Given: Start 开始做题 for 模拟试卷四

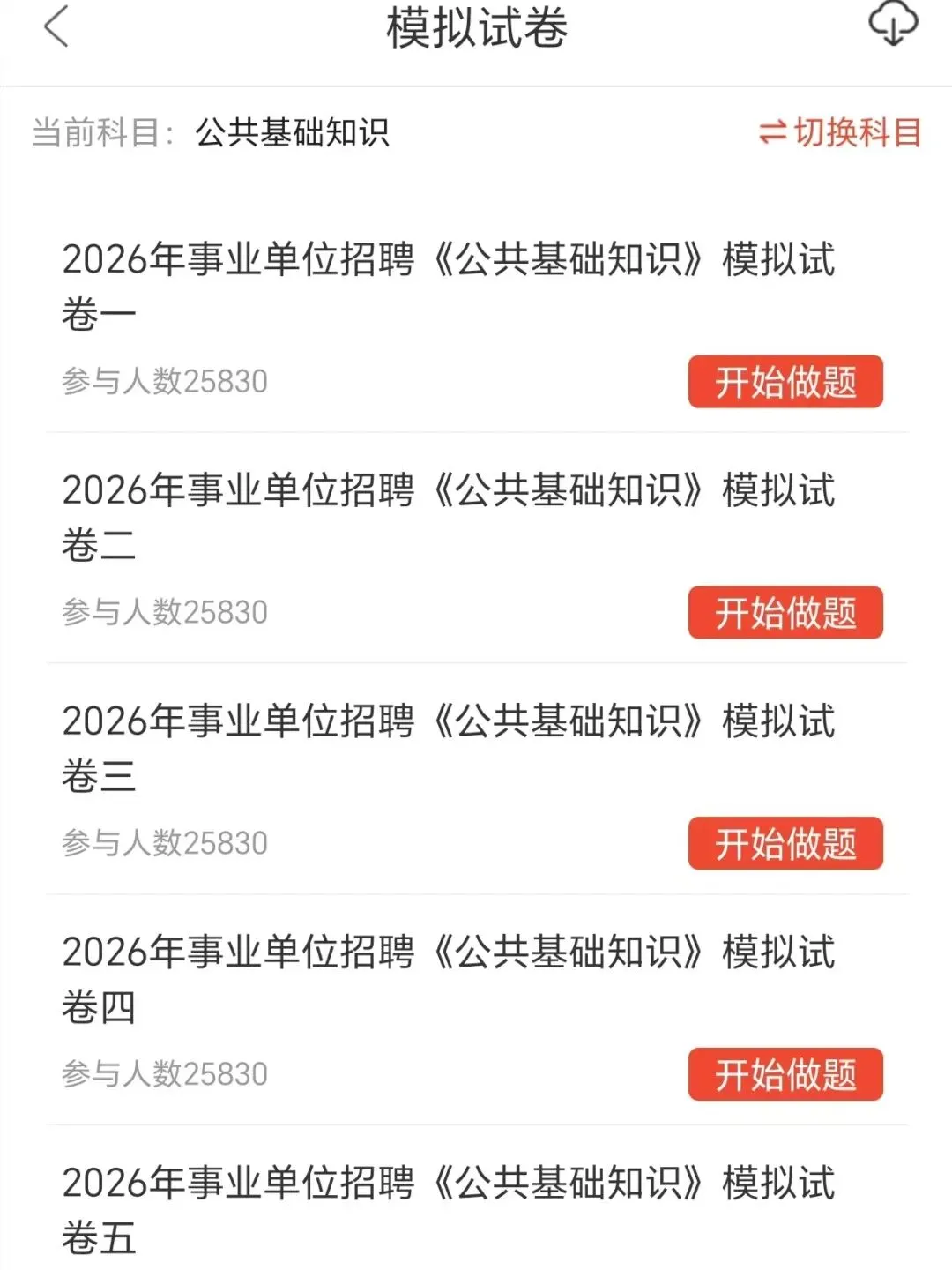Looking at the screenshot, I should click(785, 1074).
